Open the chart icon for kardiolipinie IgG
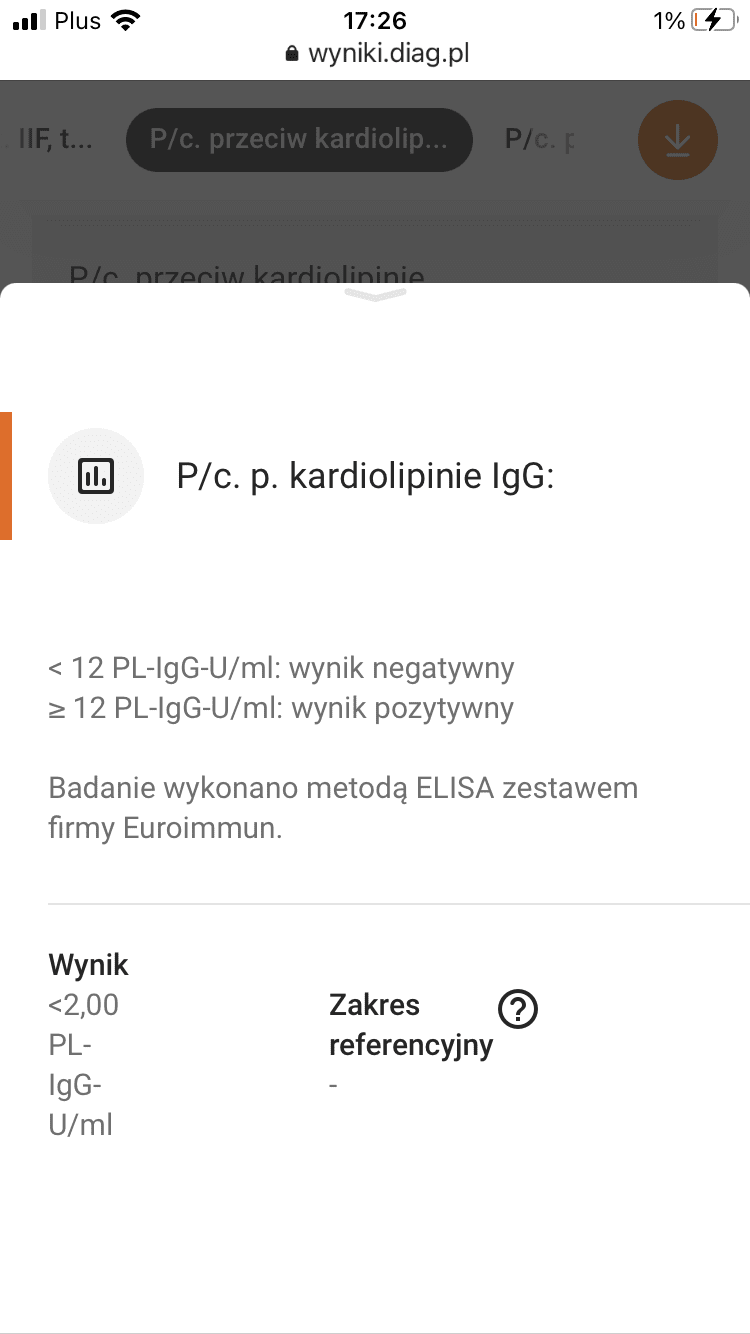The image size is (750, 1334). pos(96,476)
